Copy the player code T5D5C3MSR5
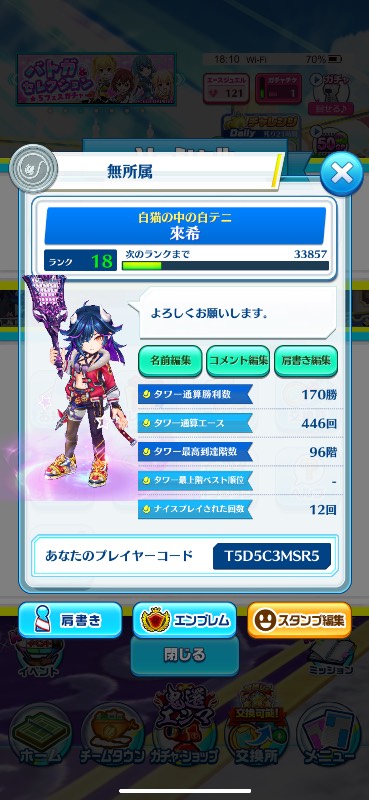Screen dimensions: 369x800 (x=272, y=556)
